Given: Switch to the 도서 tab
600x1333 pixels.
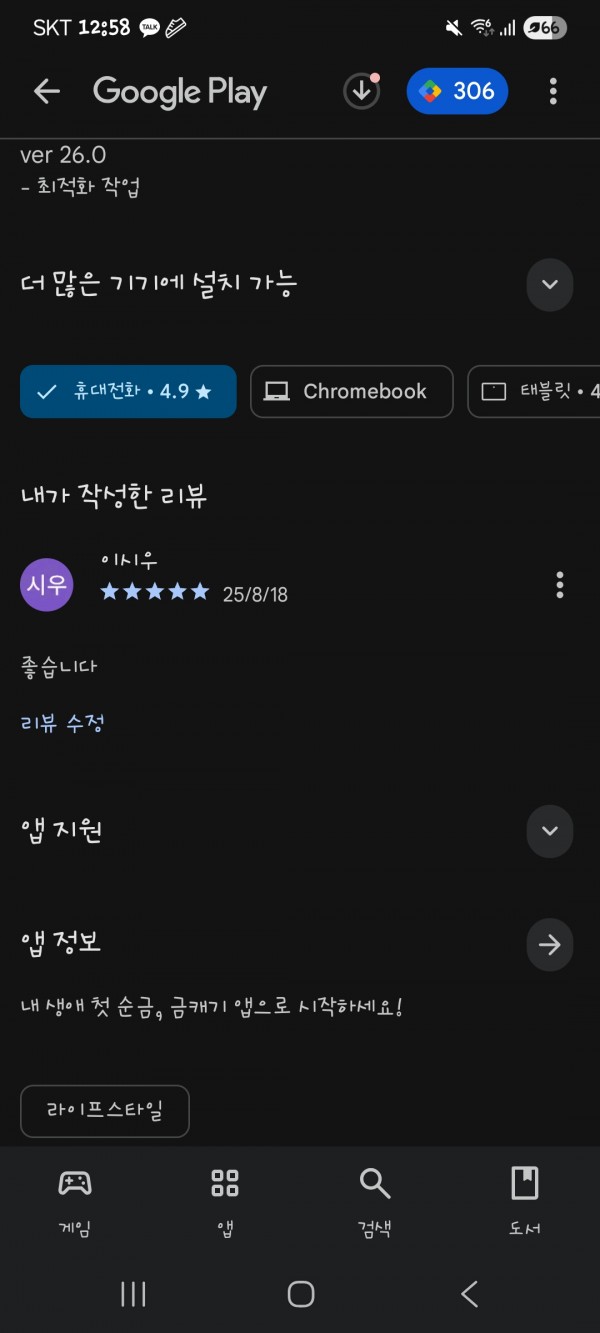Looking at the screenshot, I should (x=525, y=1201).
